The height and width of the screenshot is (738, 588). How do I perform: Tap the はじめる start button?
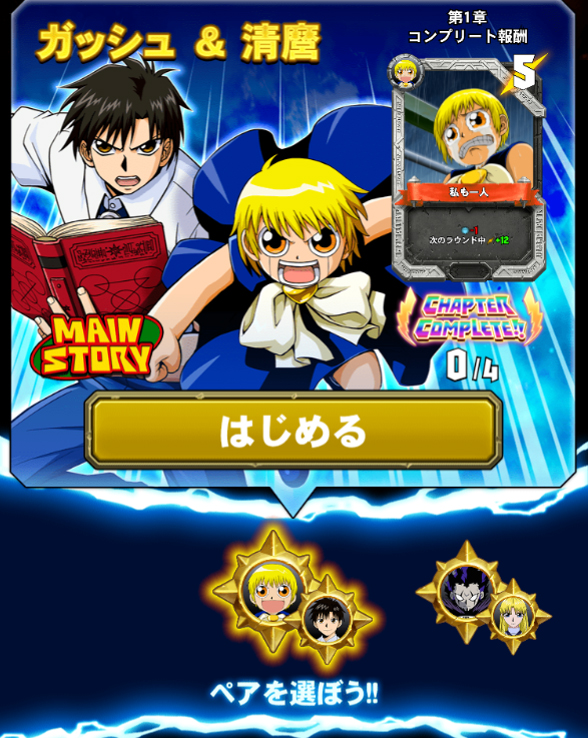click(293, 430)
